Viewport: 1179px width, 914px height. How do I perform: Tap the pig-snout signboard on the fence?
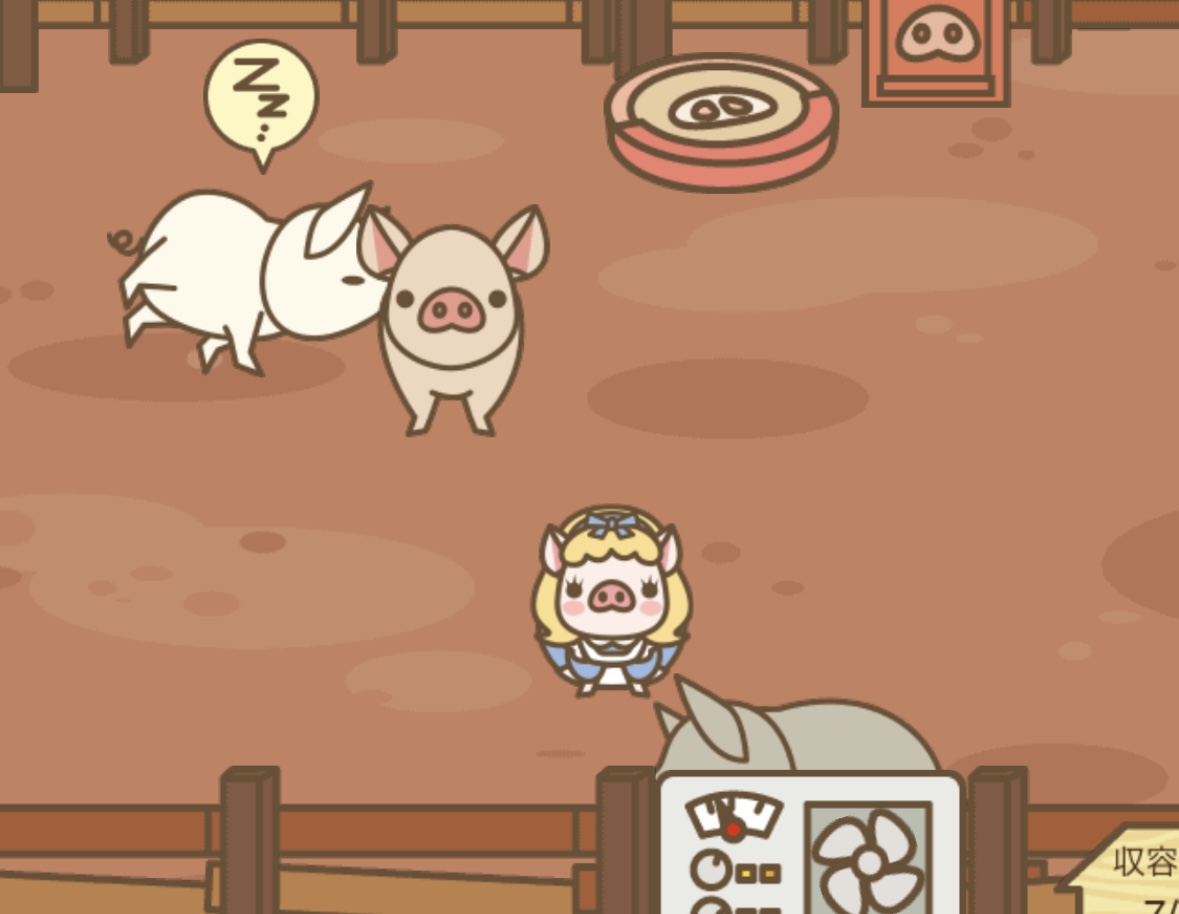[936, 45]
